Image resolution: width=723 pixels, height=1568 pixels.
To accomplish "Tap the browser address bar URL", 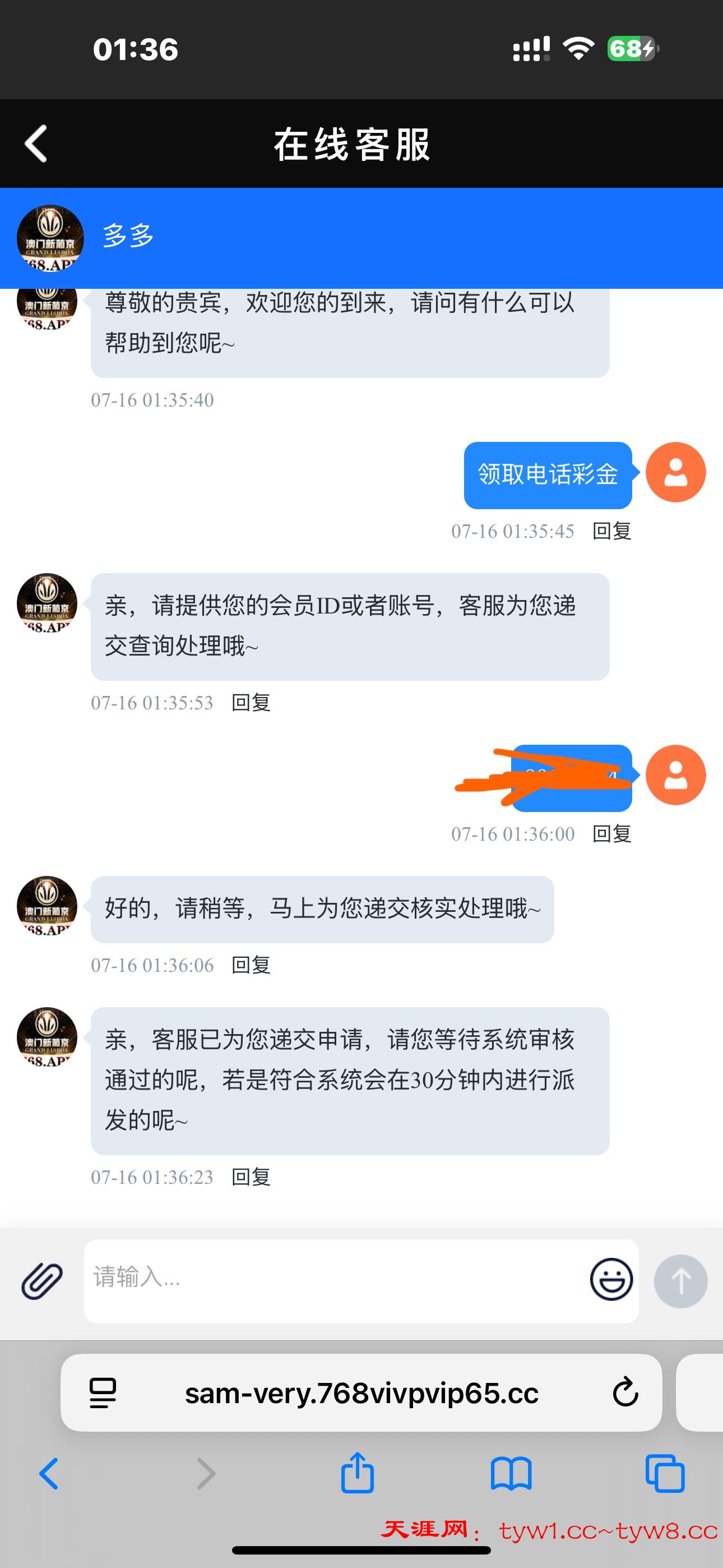I will [361, 1392].
